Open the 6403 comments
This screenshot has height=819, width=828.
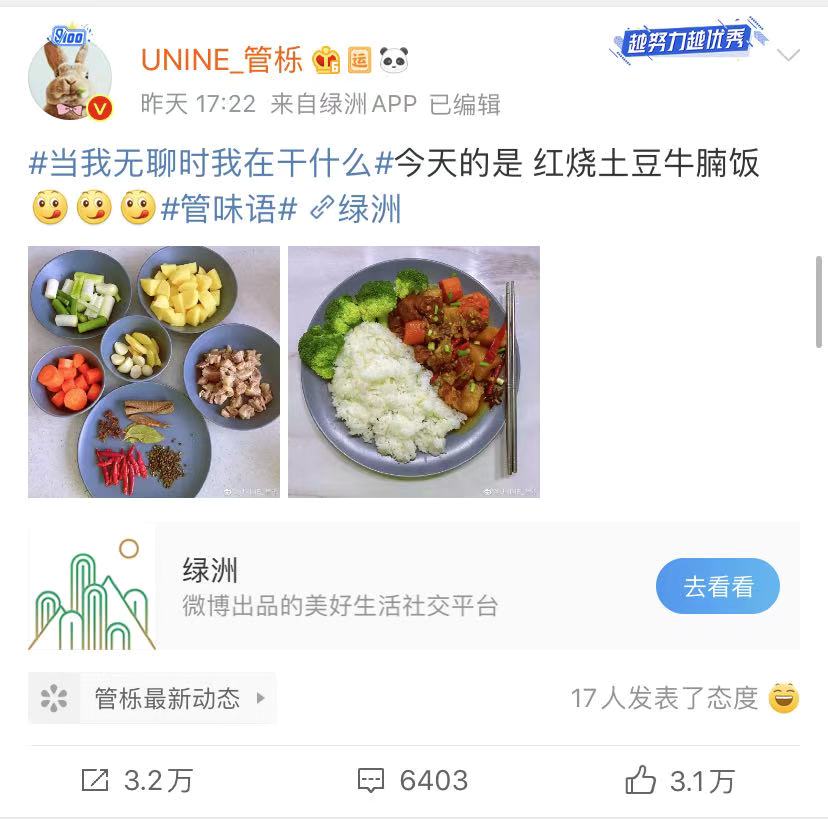tap(413, 781)
